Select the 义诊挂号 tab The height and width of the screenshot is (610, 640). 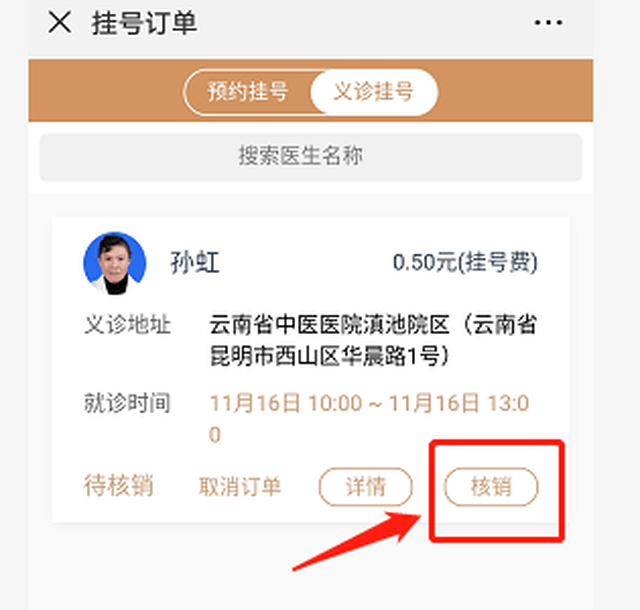(x=373, y=92)
